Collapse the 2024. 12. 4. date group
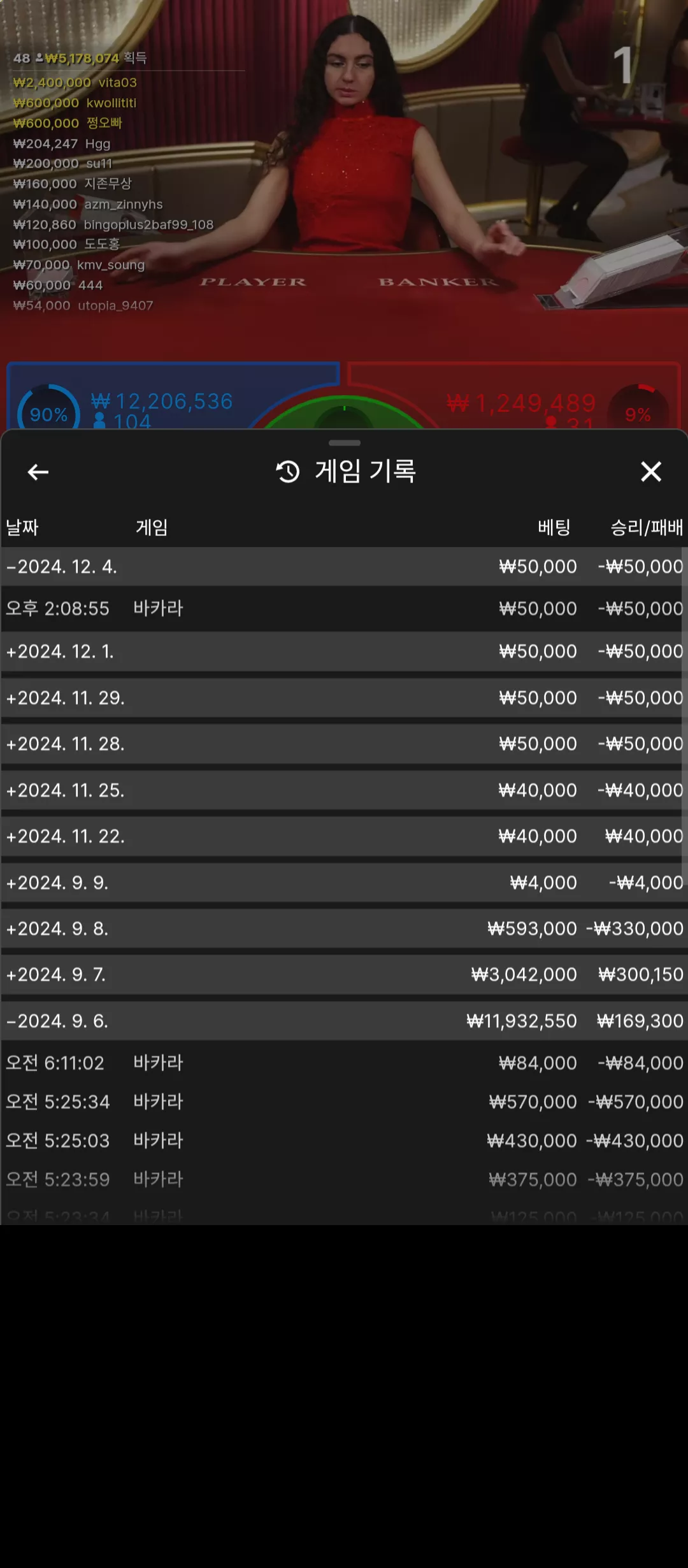688x1568 pixels. pos(344,567)
